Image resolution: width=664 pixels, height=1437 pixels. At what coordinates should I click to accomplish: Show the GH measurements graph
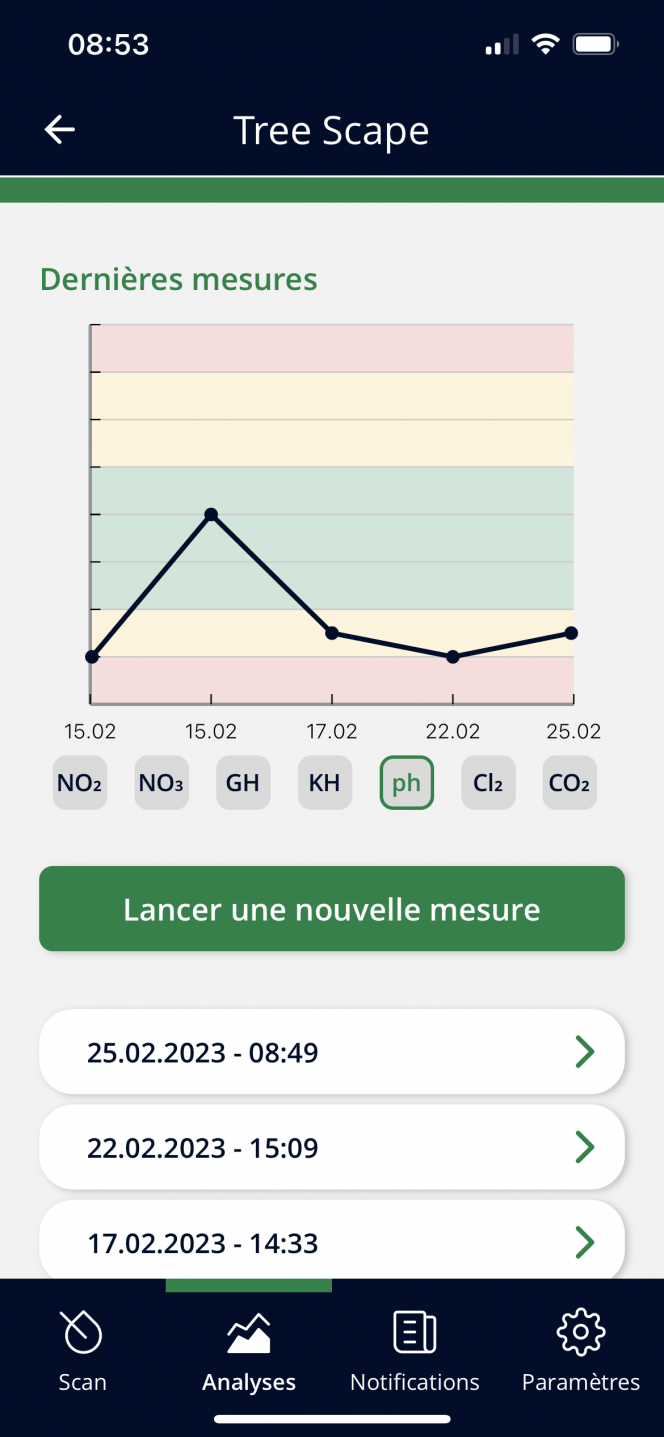[x=243, y=783]
